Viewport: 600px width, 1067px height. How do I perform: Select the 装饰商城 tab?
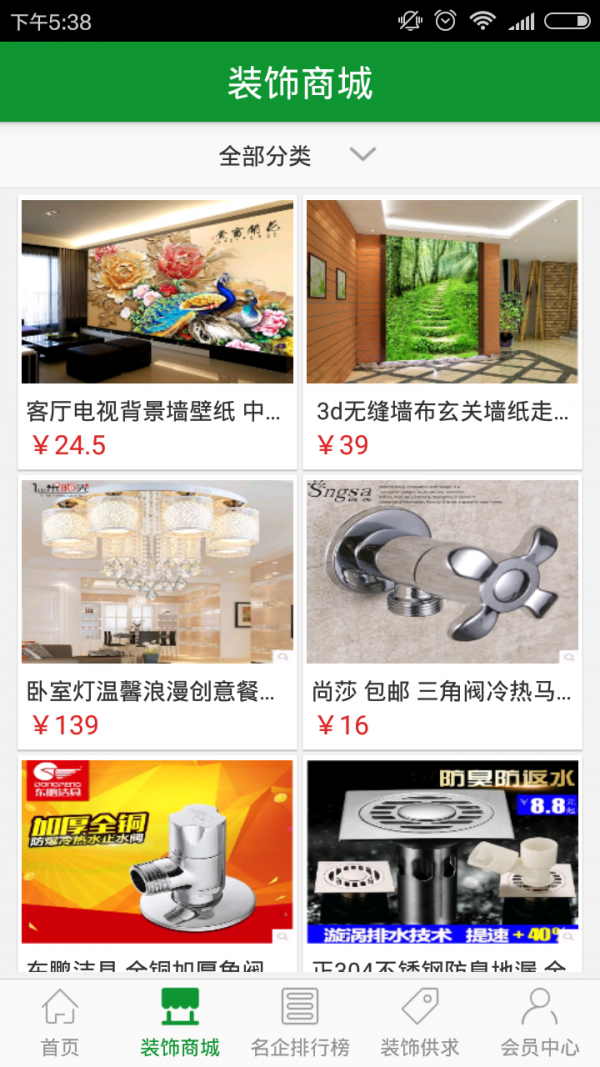[x=180, y=1022]
